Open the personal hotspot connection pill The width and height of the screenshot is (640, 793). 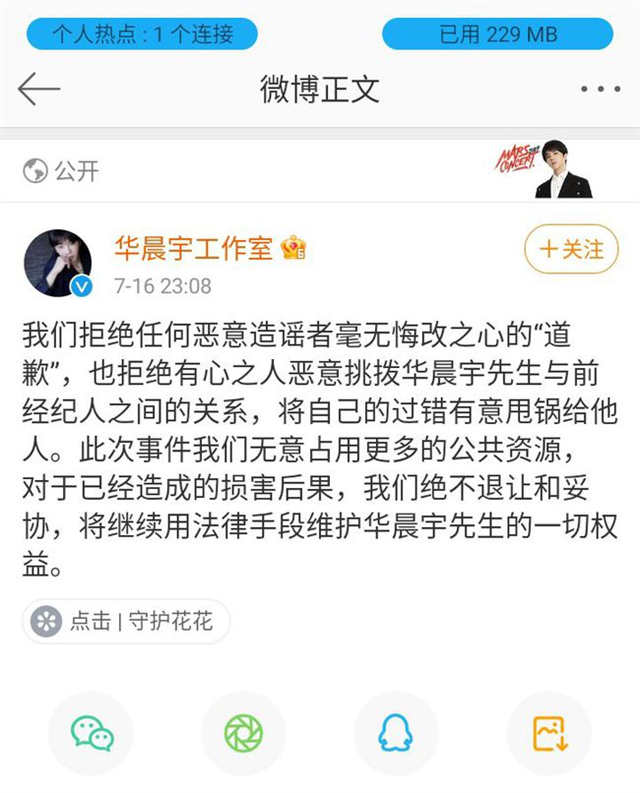tap(142, 33)
